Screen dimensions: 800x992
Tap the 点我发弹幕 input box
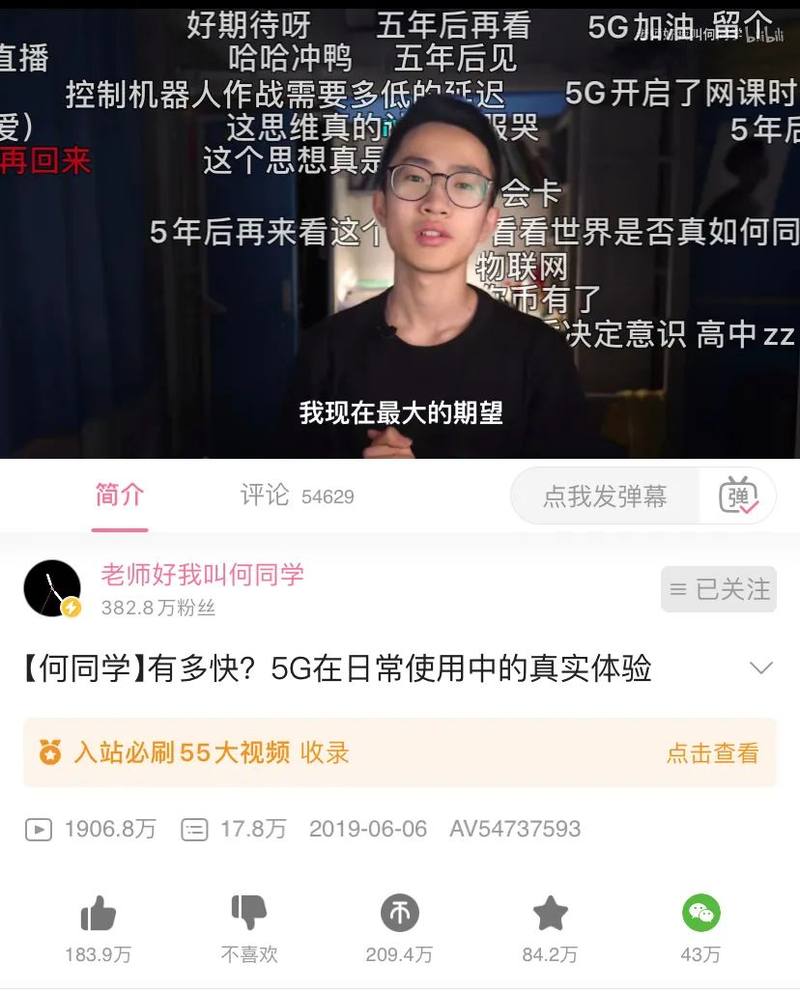[605, 496]
